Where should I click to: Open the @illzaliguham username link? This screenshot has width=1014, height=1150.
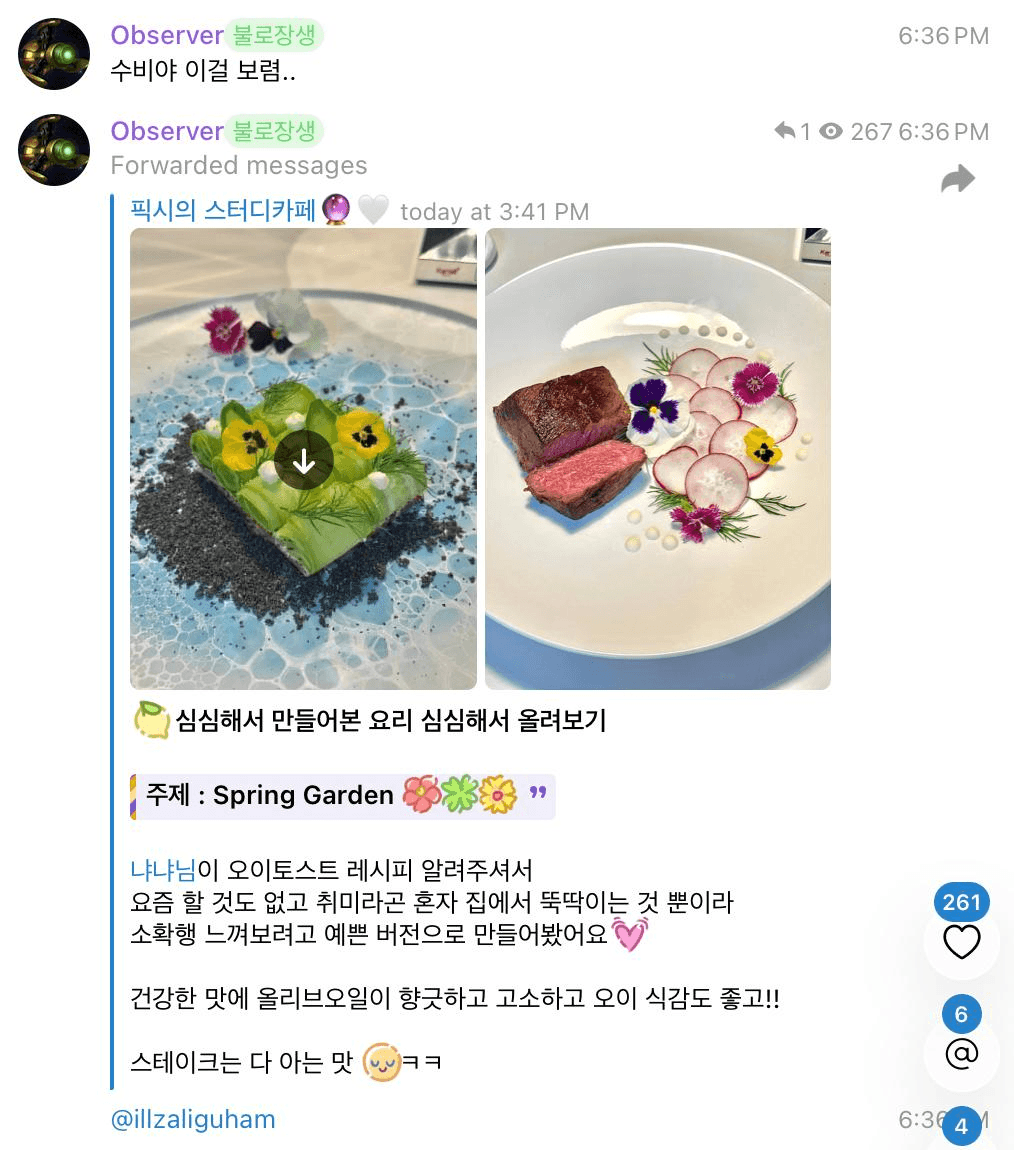(x=193, y=1119)
